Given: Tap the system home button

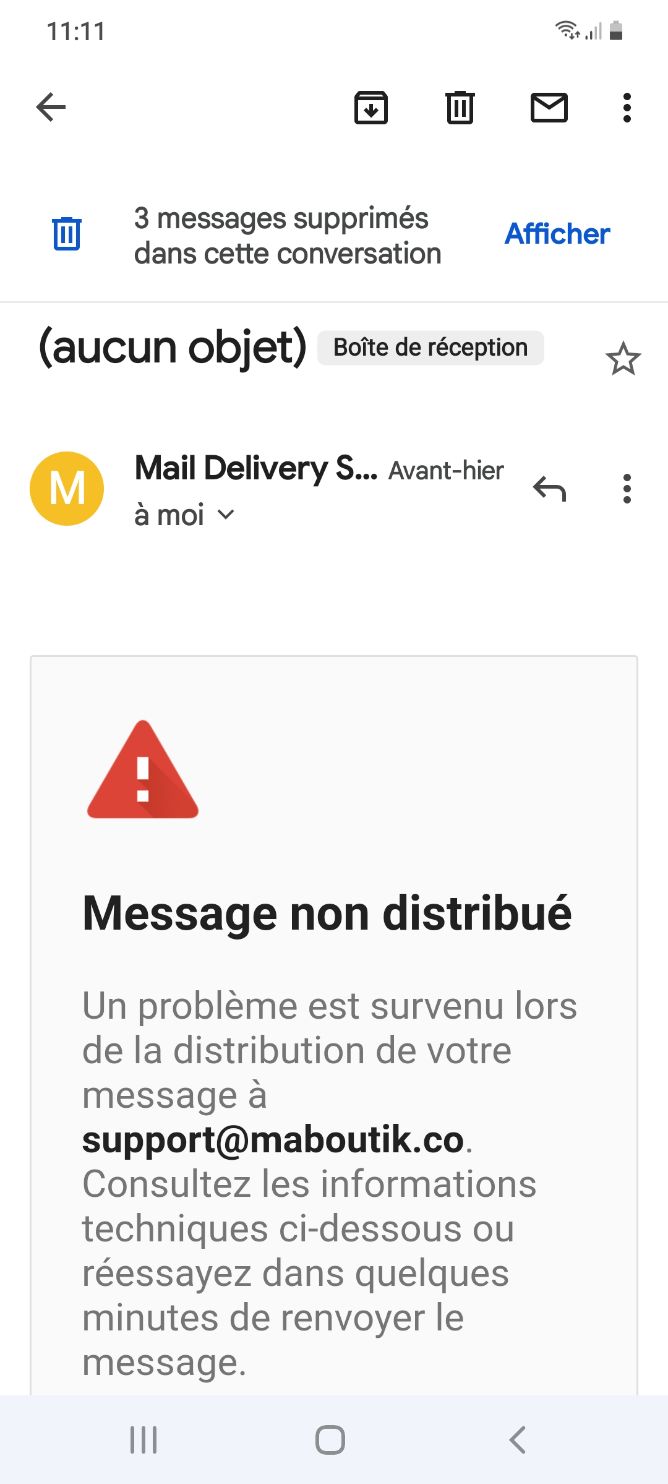Looking at the screenshot, I should click(x=330, y=1440).
